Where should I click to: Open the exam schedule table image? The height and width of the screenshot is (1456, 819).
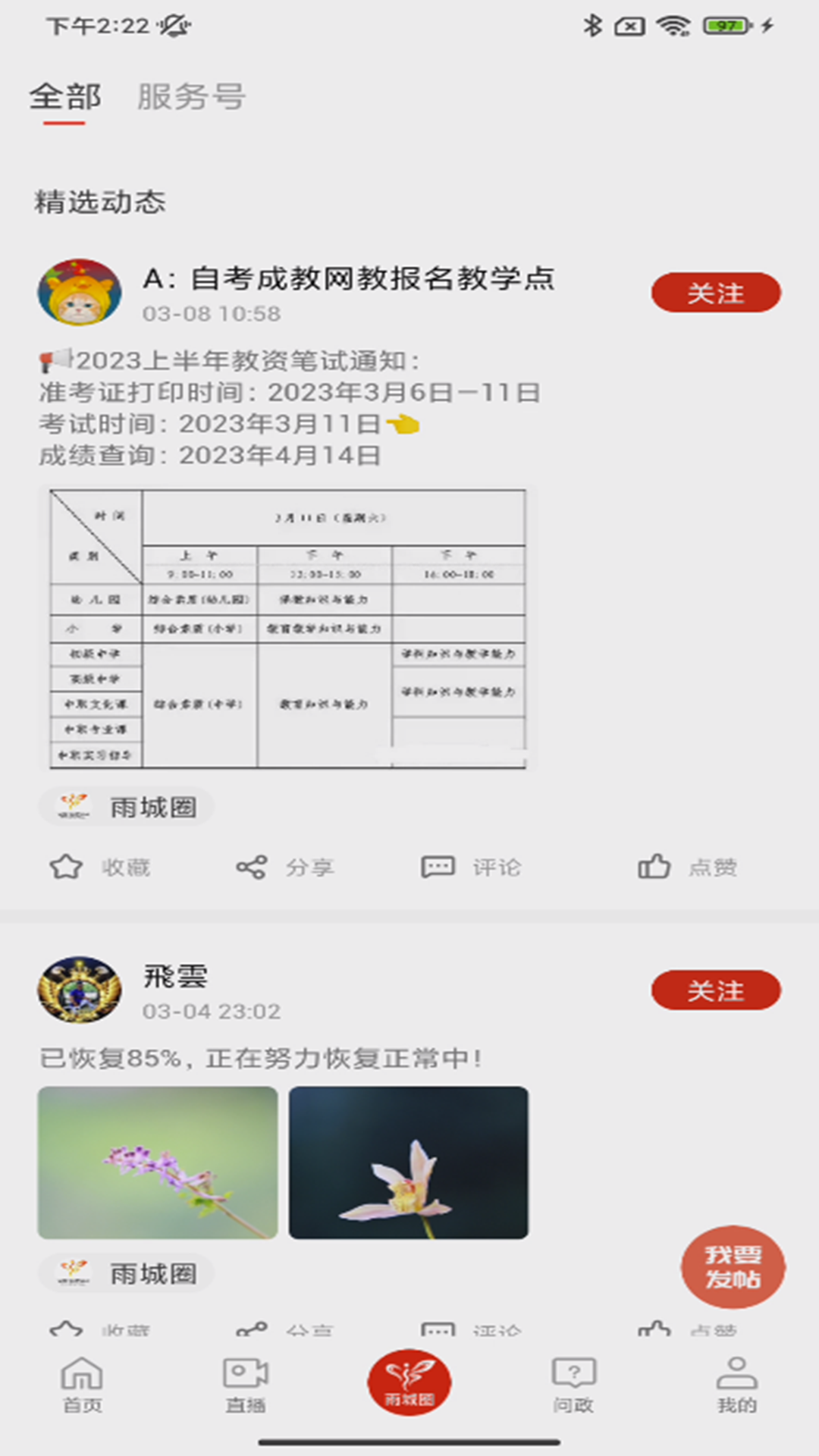coord(287,629)
